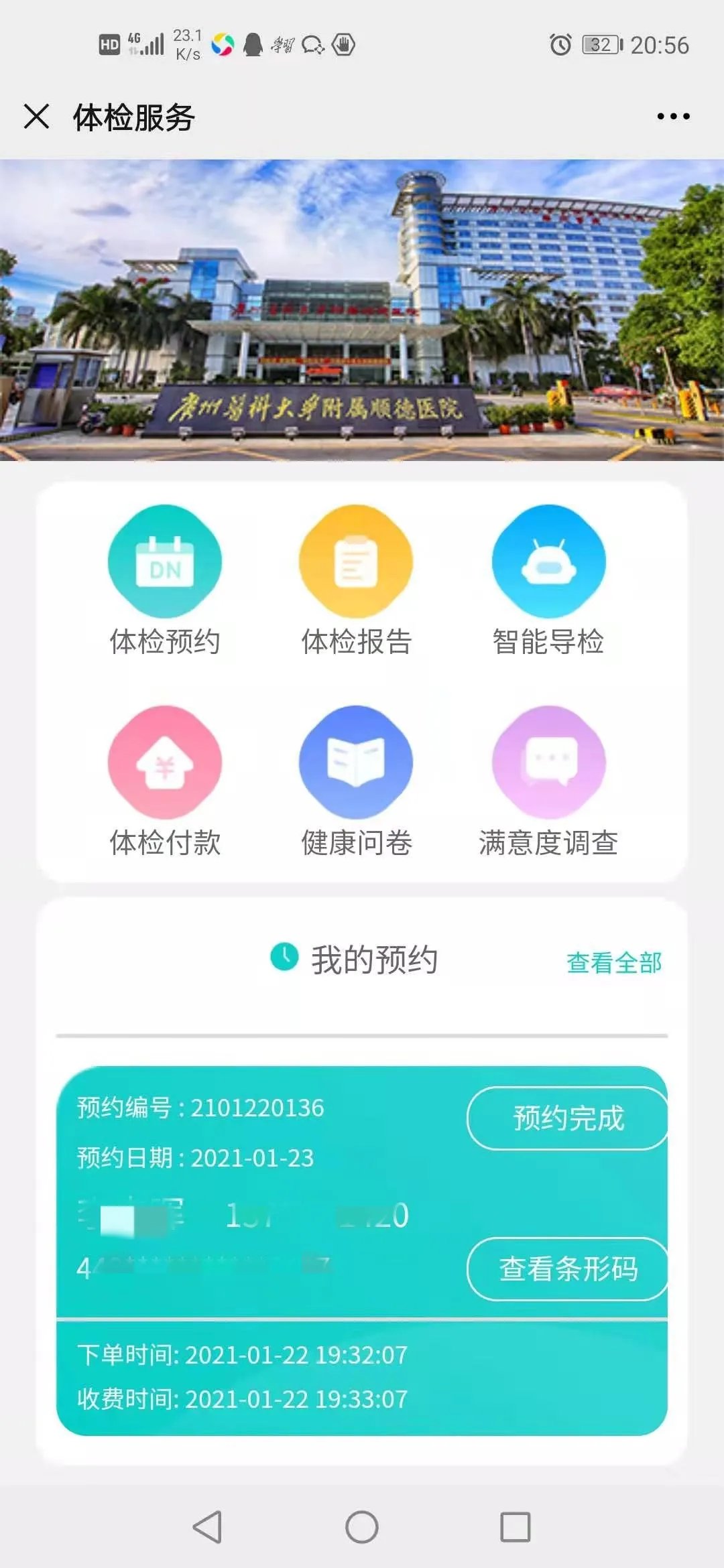This screenshot has width=724, height=1568.
Task: Open 满意度调查 satisfaction survey
Action: (548, 781)
